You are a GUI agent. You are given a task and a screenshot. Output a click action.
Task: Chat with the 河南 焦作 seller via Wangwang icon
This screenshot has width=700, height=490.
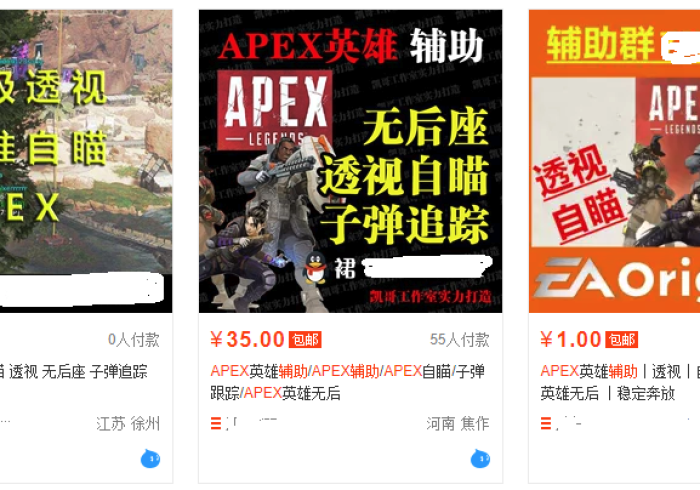480,459
